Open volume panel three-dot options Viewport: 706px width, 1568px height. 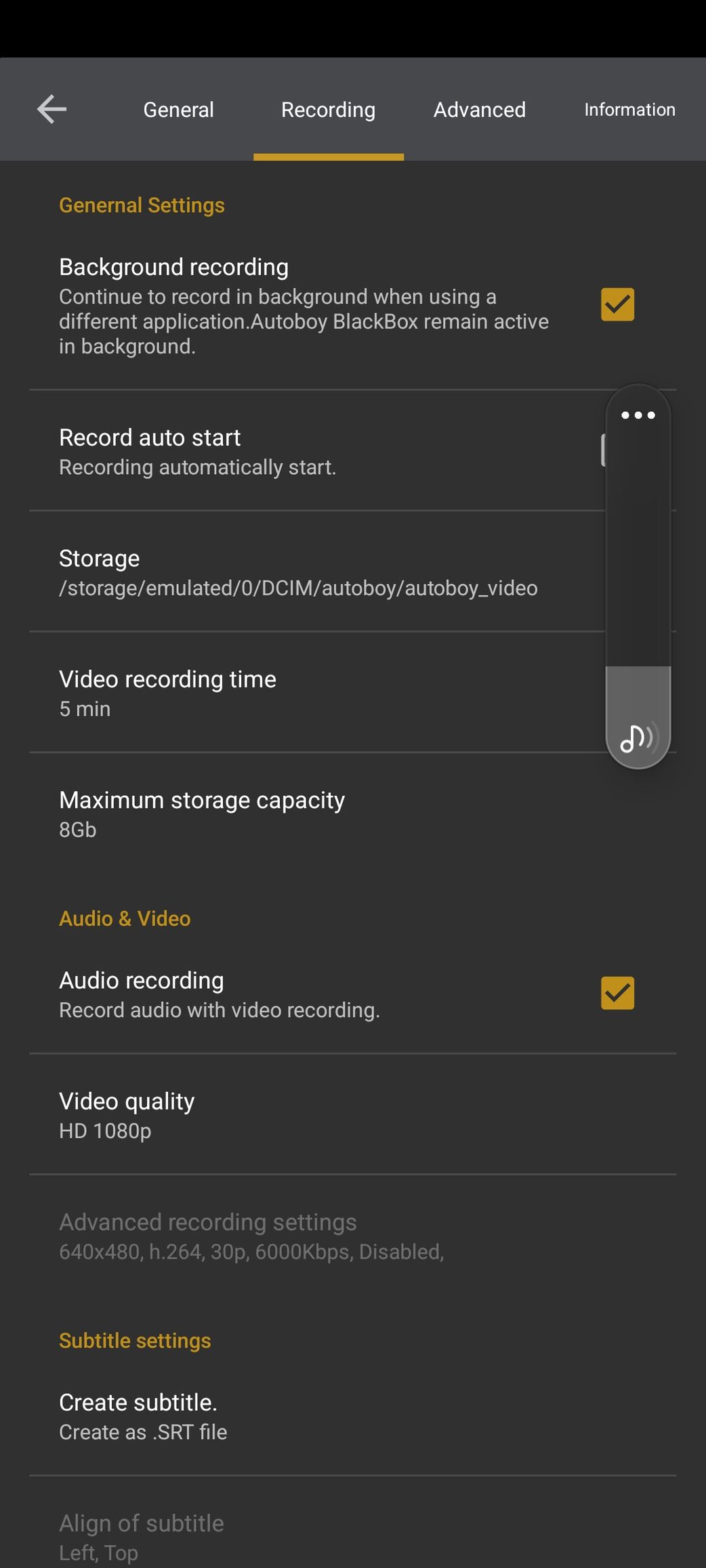click(638, 415)
